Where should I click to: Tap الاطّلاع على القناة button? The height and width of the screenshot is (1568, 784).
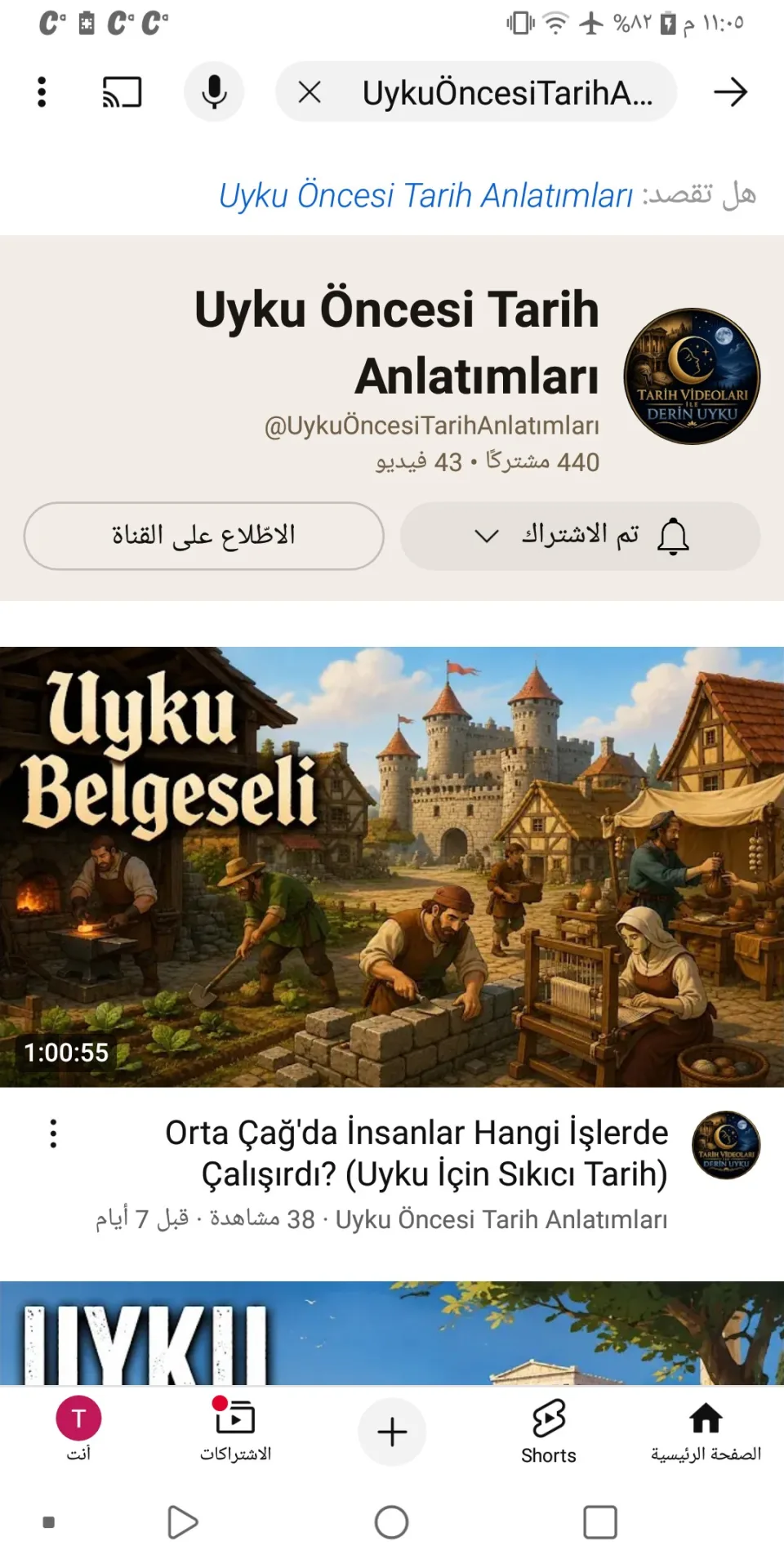[x=203, y=536]
